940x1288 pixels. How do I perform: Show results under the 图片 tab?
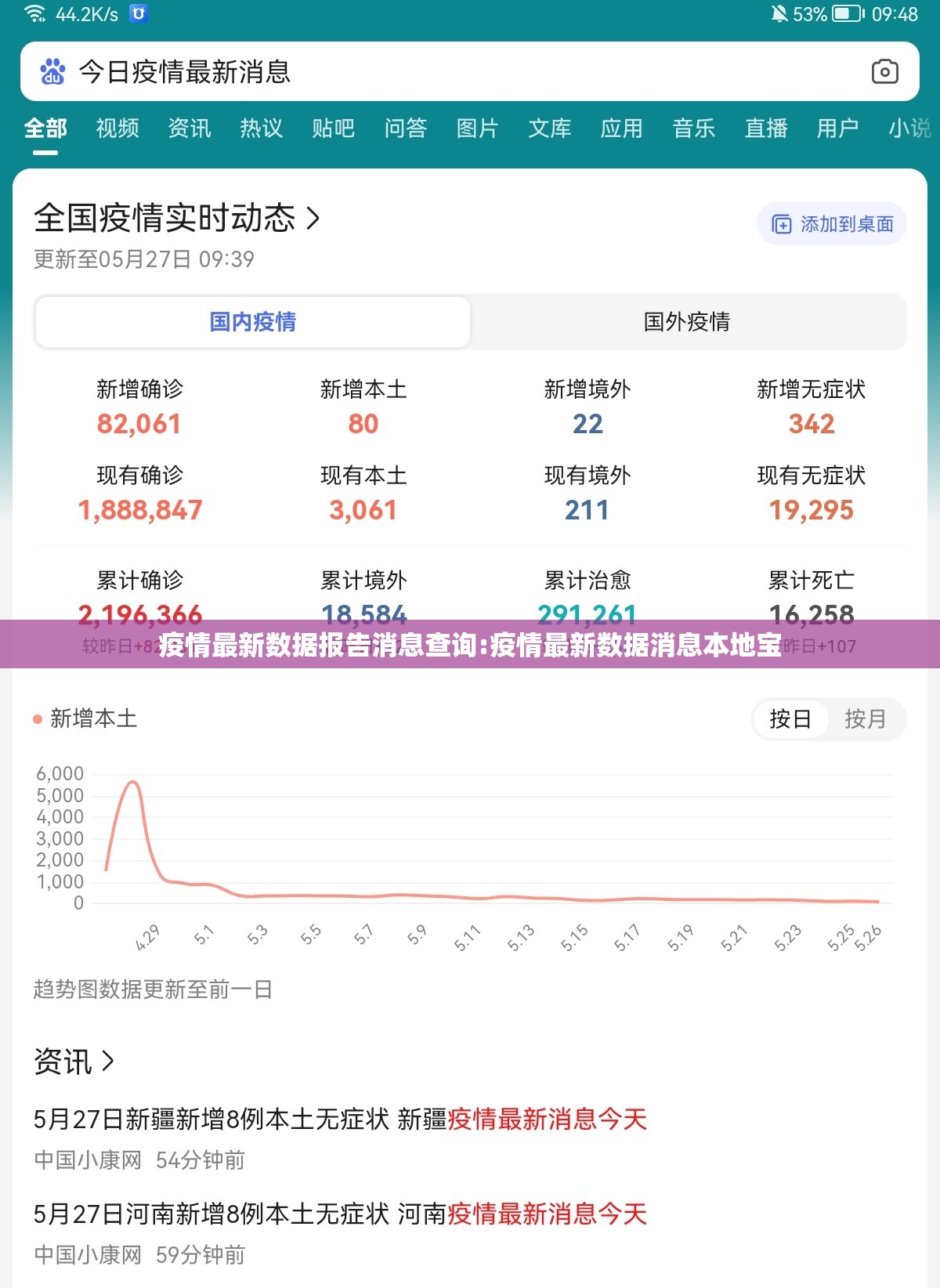(477, 128)
